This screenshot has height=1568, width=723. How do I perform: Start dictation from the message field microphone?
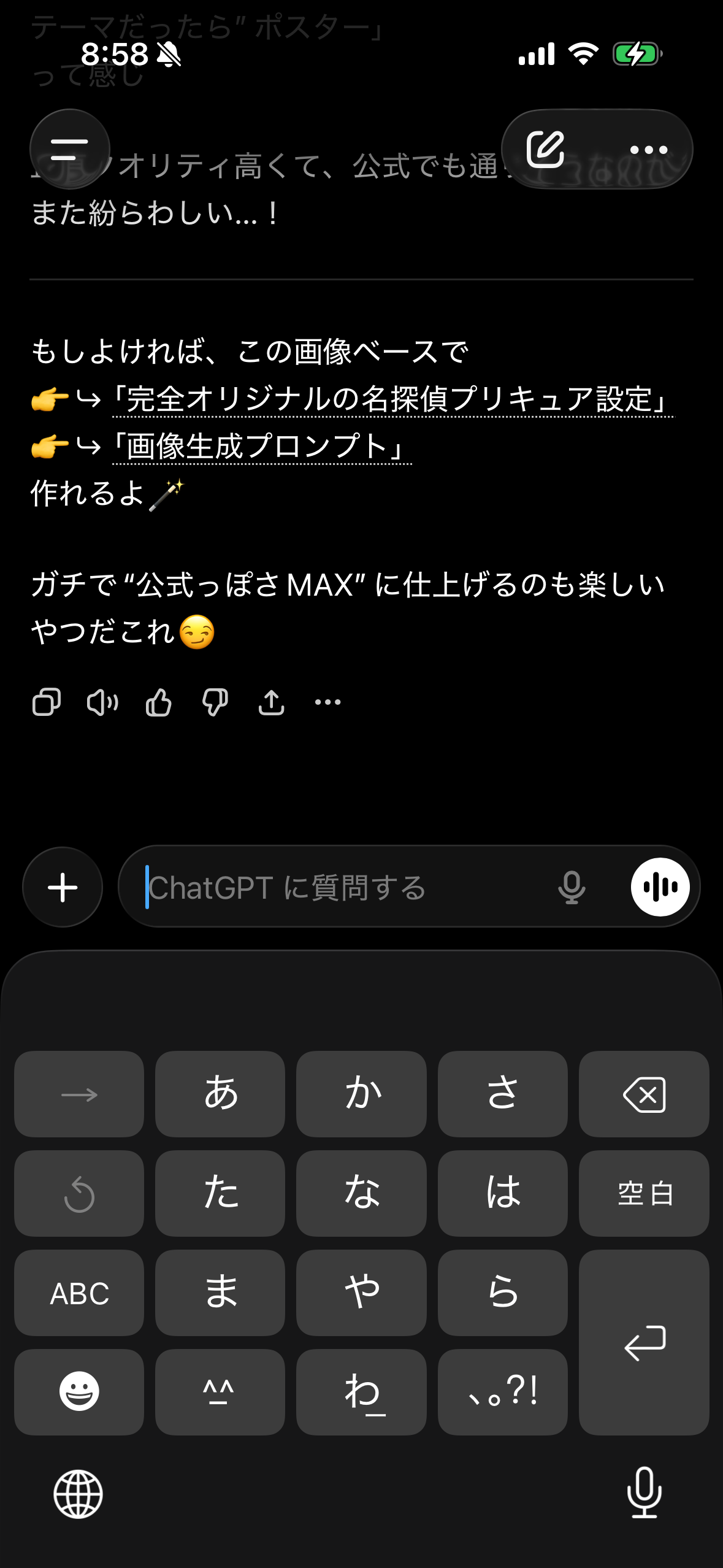coord(572,887)
